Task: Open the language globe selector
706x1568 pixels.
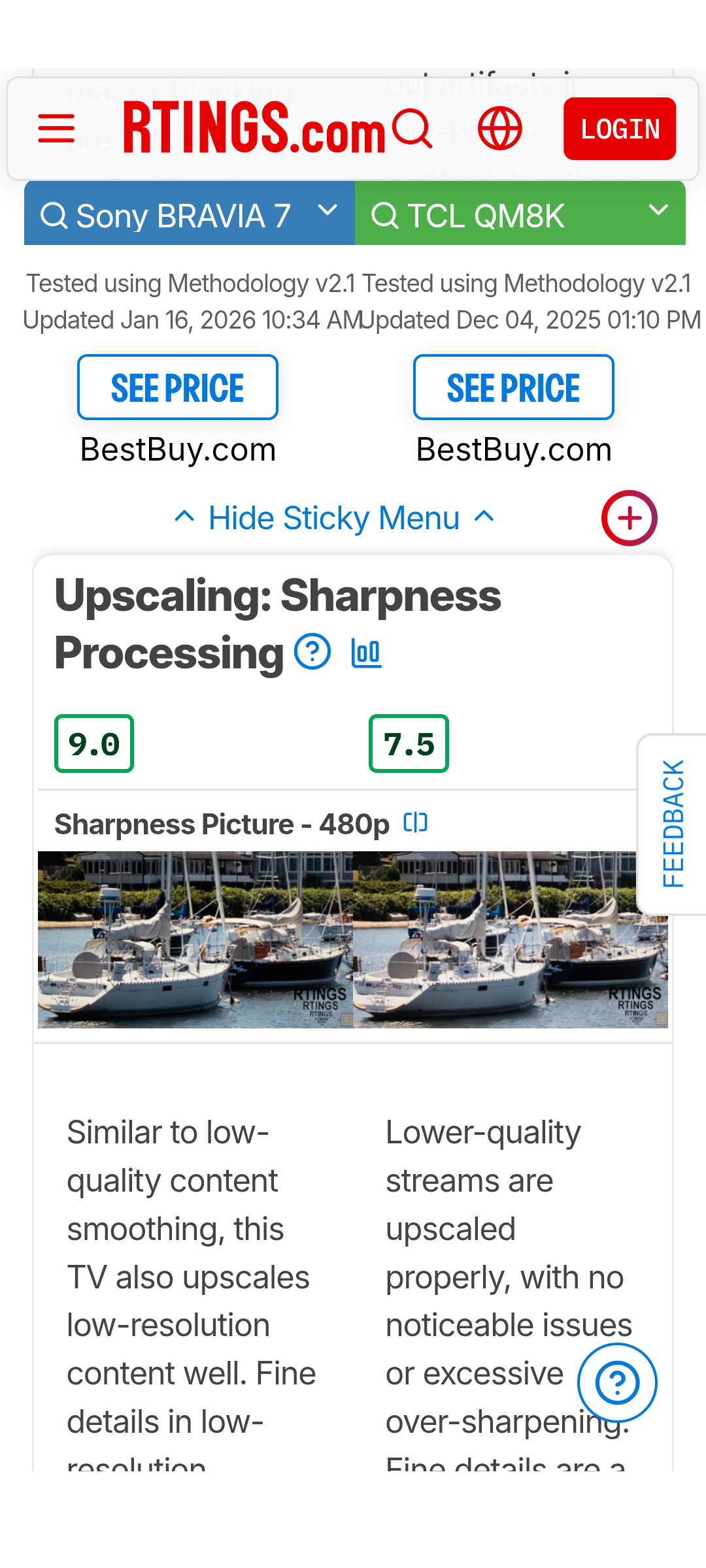Action: pos(500,128)
